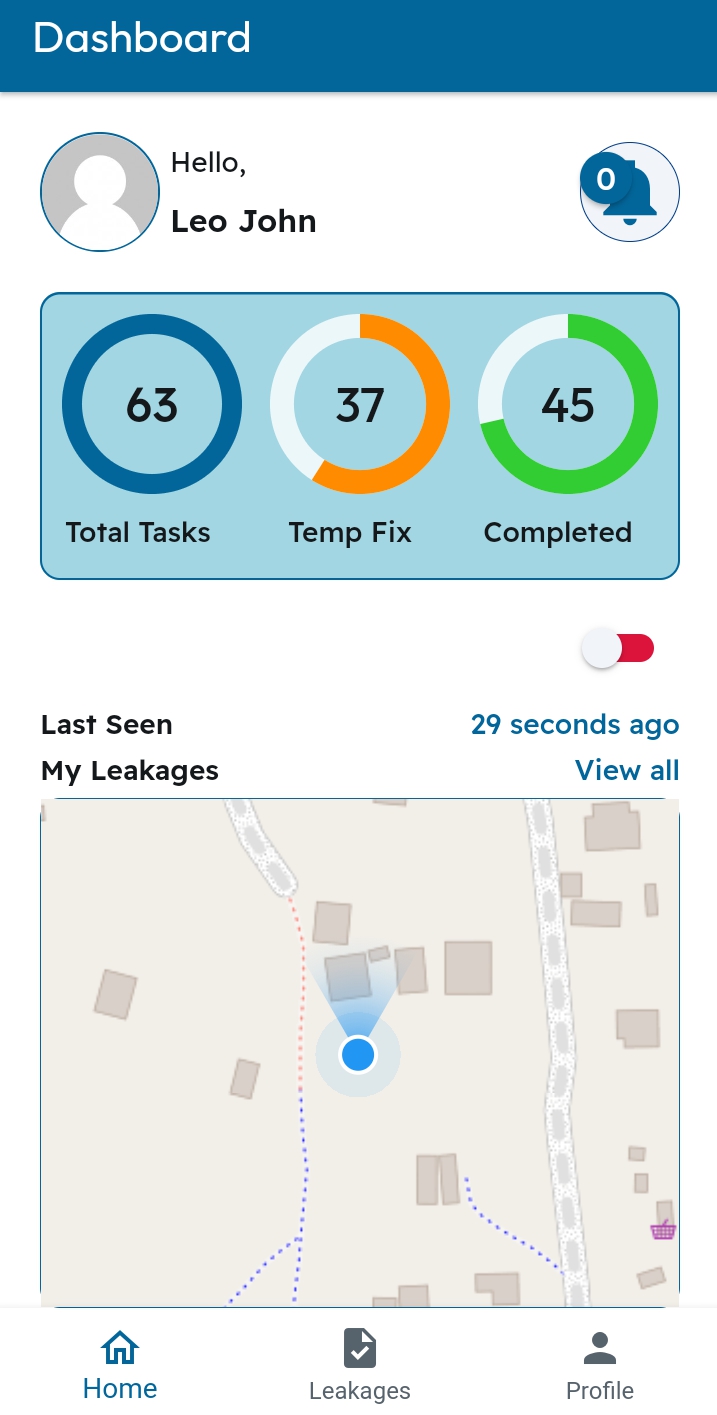
Task: Open the Profile tab
Action: (599, 1364)
